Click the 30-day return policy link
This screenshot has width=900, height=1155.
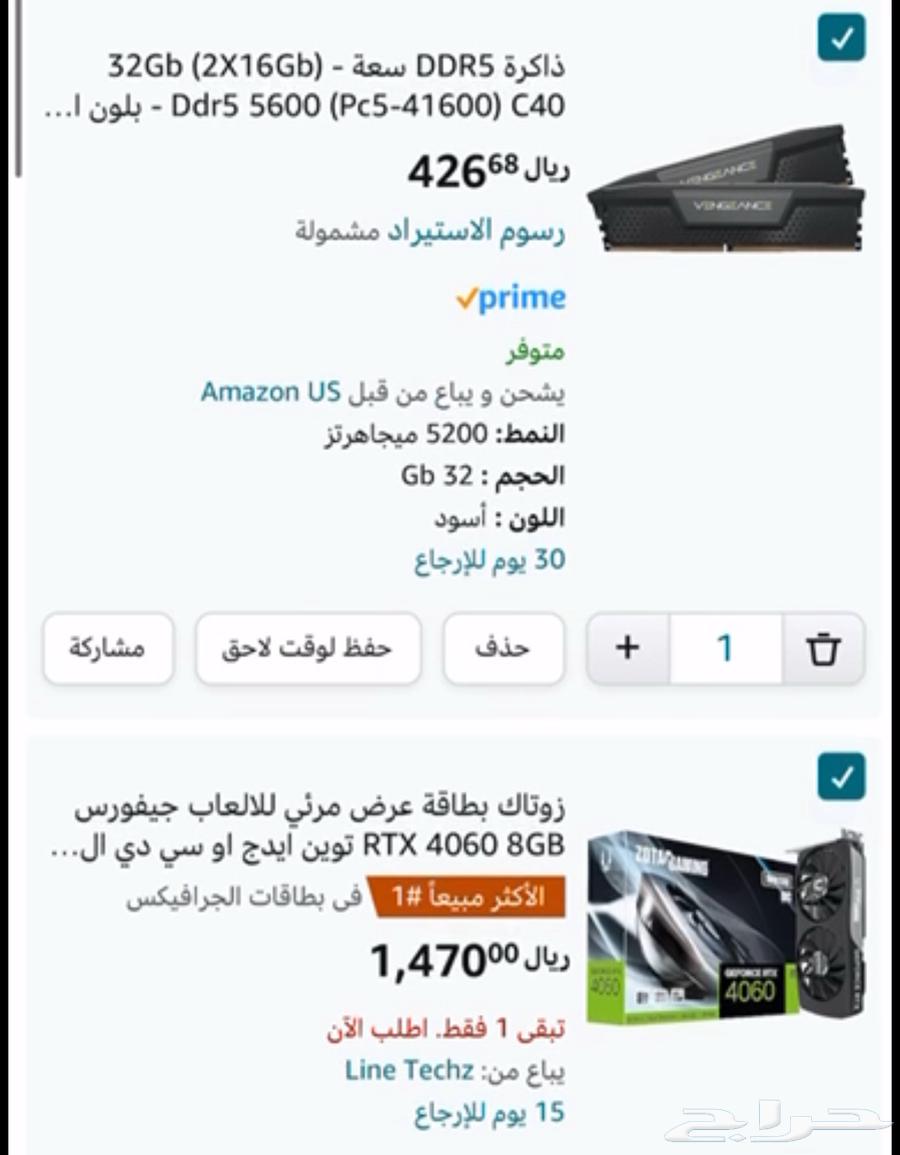pos(492,560)
